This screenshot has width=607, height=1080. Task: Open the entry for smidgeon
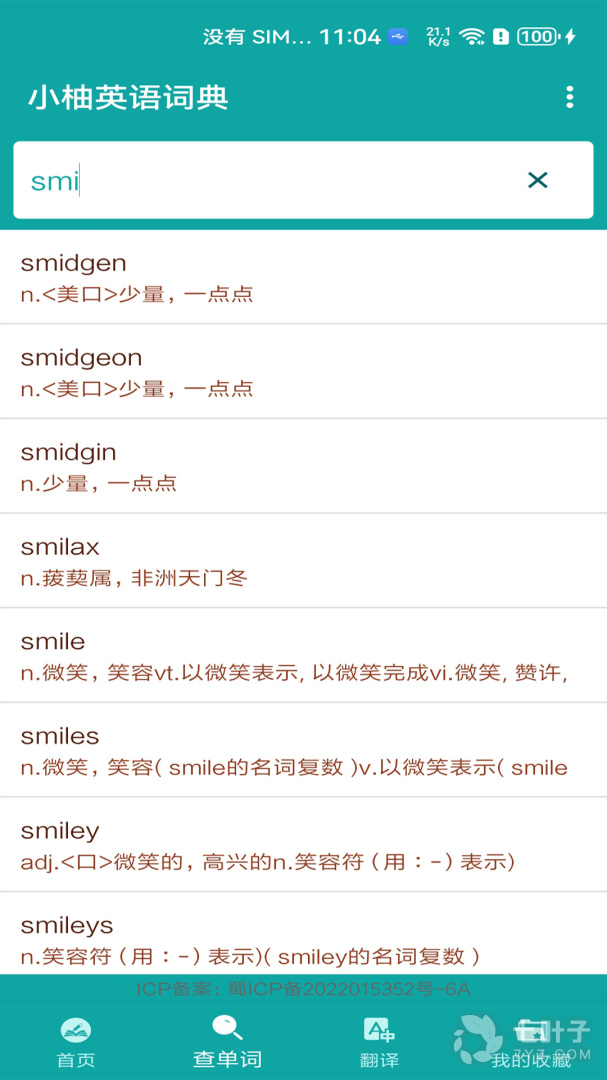tap(303, 372)
